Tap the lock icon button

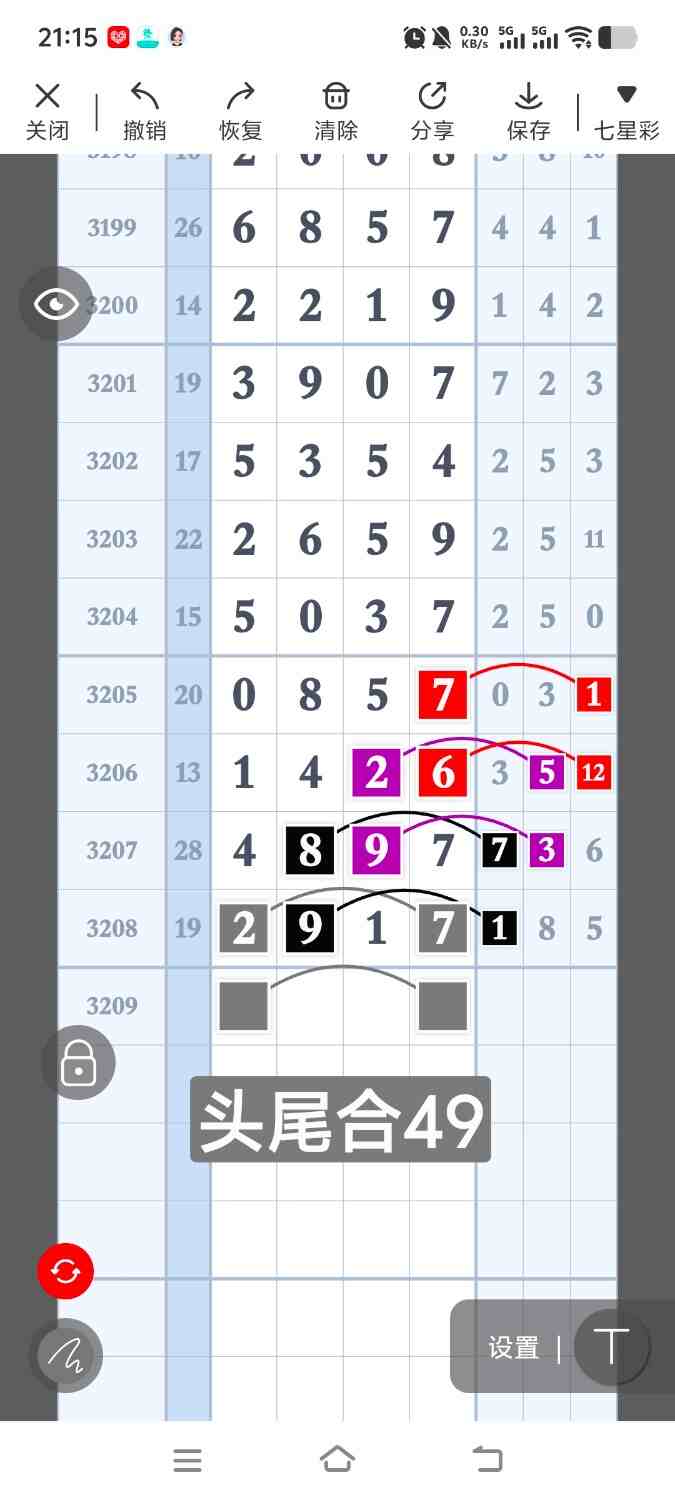click(78, 1064)
